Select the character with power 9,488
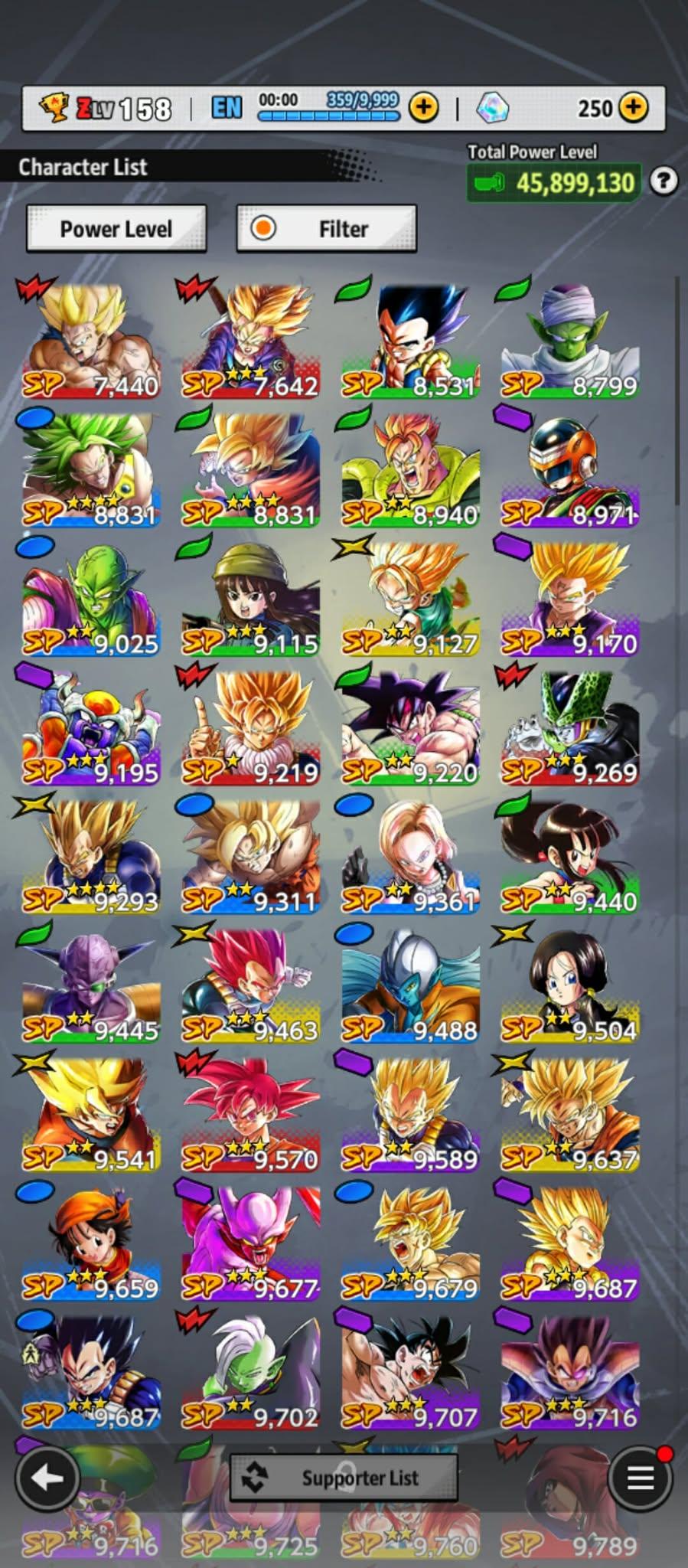The image size is (688, 1568). pos(410,985)
